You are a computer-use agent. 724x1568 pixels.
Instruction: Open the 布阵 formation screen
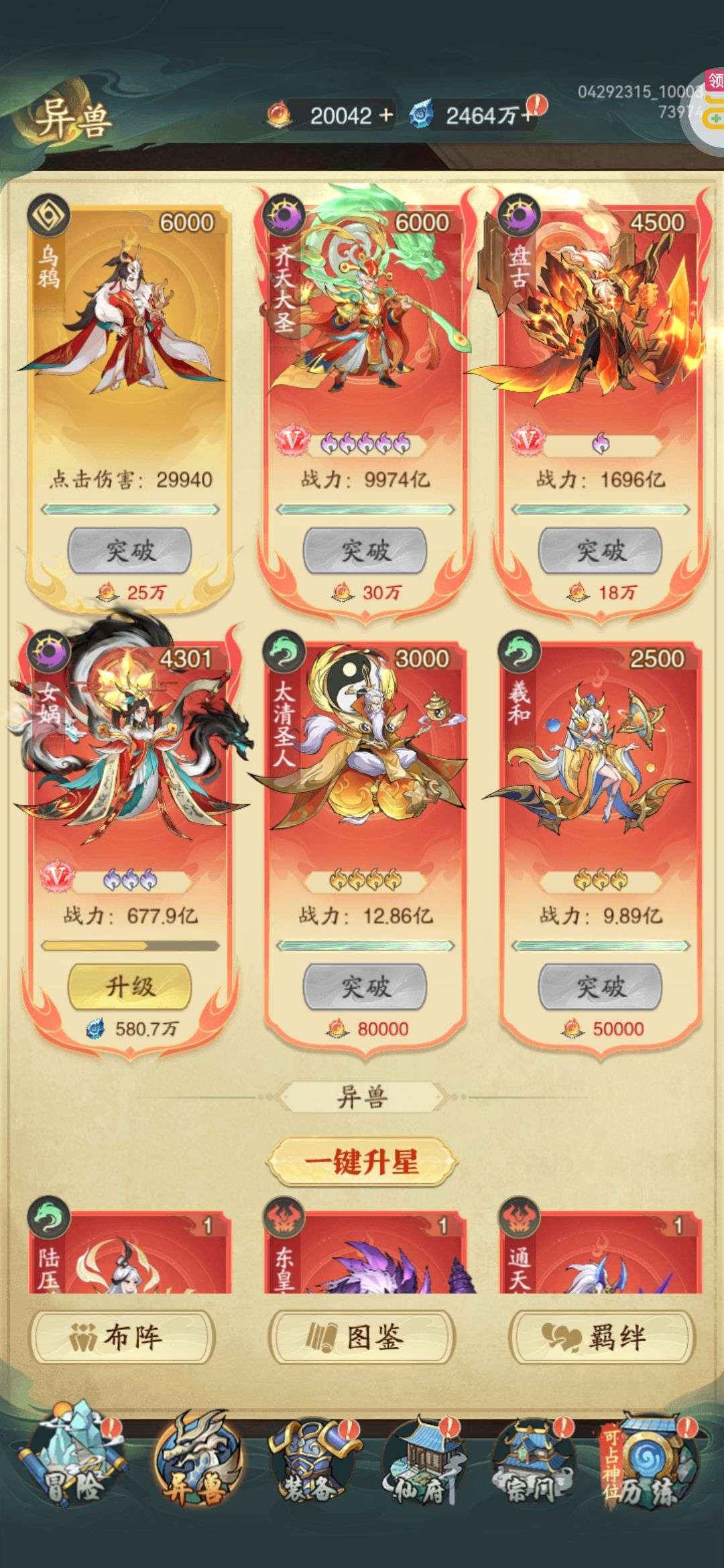[123, 1337]
